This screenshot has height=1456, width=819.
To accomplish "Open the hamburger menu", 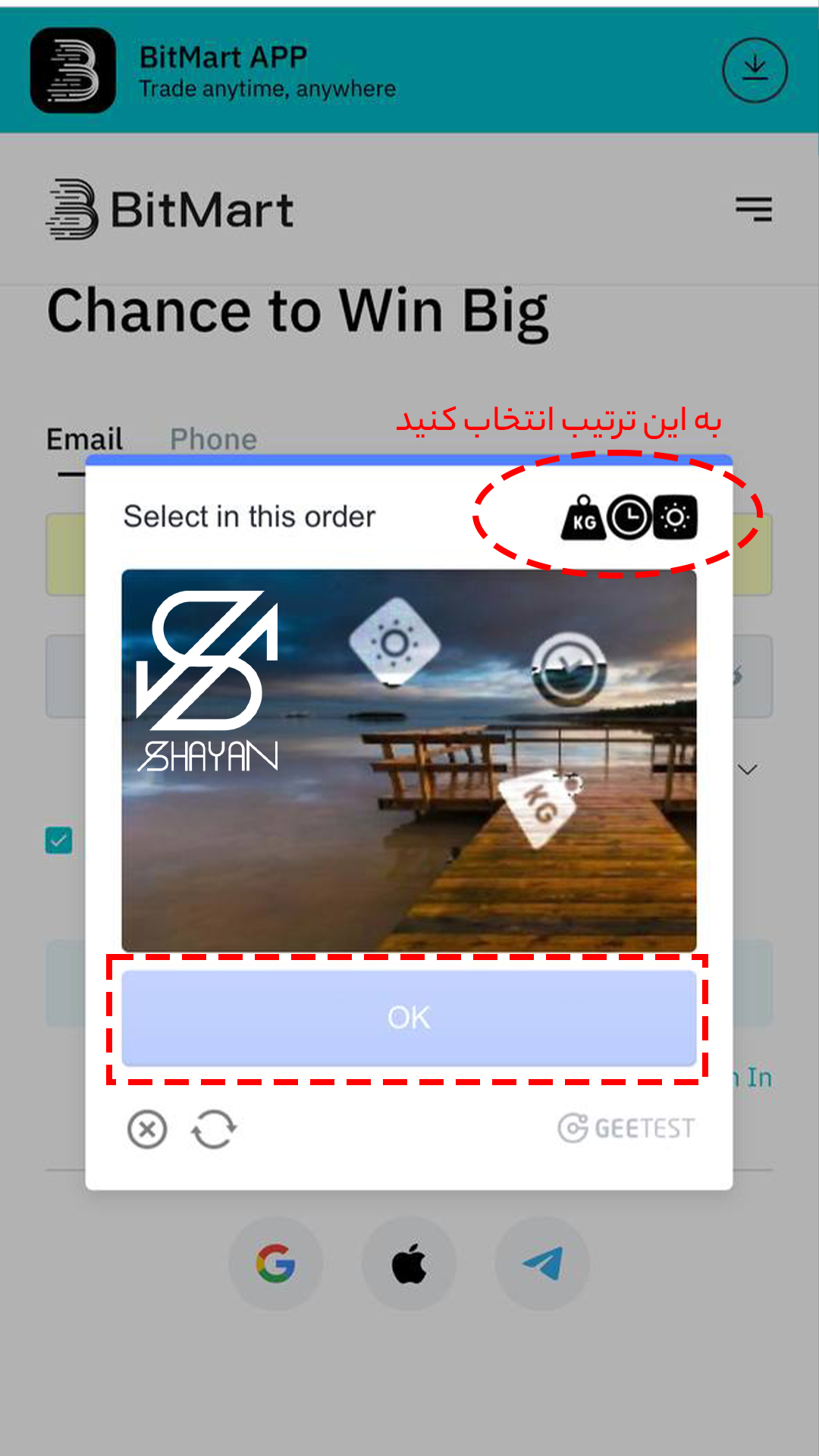I will coord(754,209).
